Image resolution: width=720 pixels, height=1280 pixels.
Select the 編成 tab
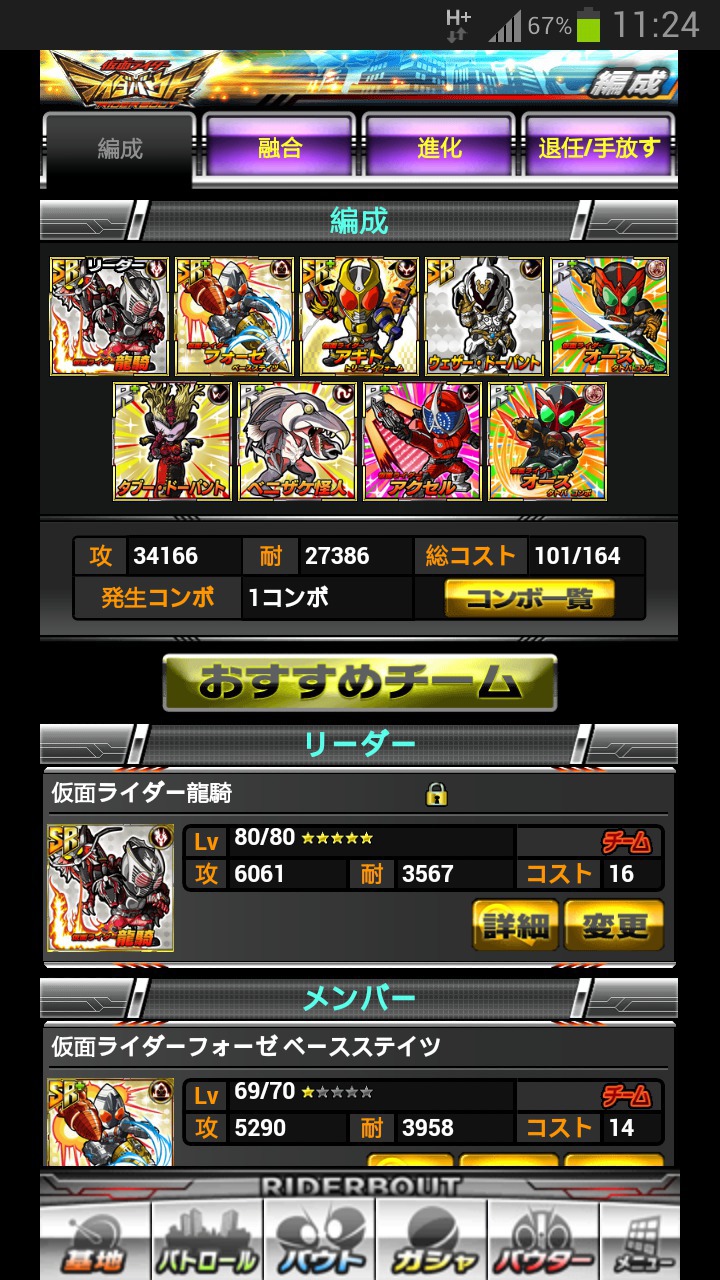[x=120, y=150]
